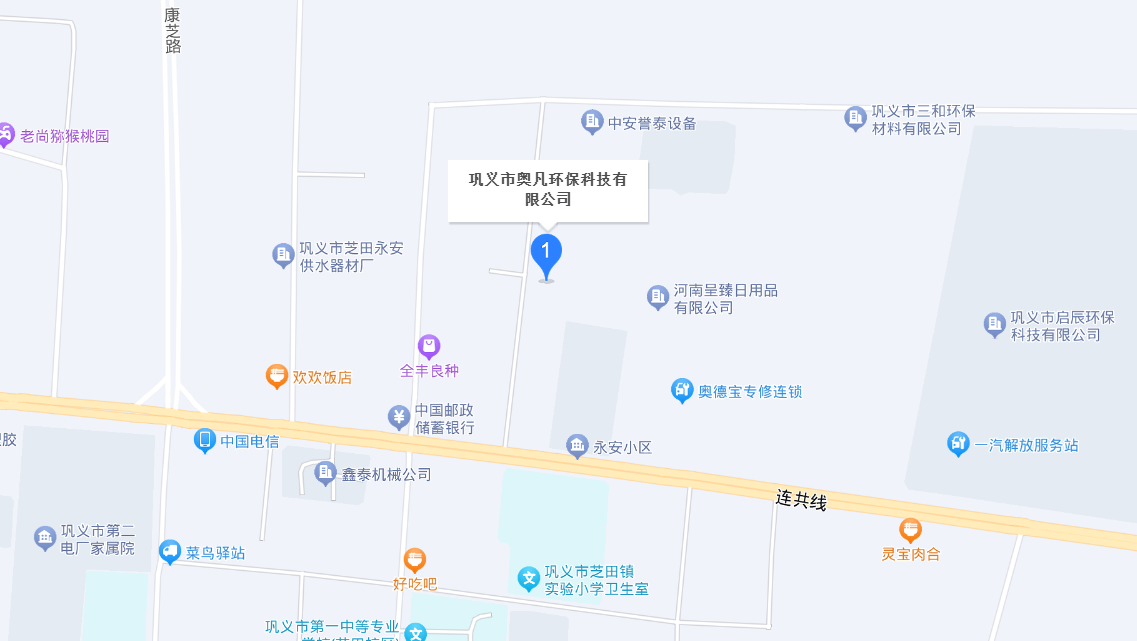Image resolution: width=1137 pixels, height=641 pixels.
Task: Select the 鑫泰机械公司 map point
Action: (x=325, y=473)
